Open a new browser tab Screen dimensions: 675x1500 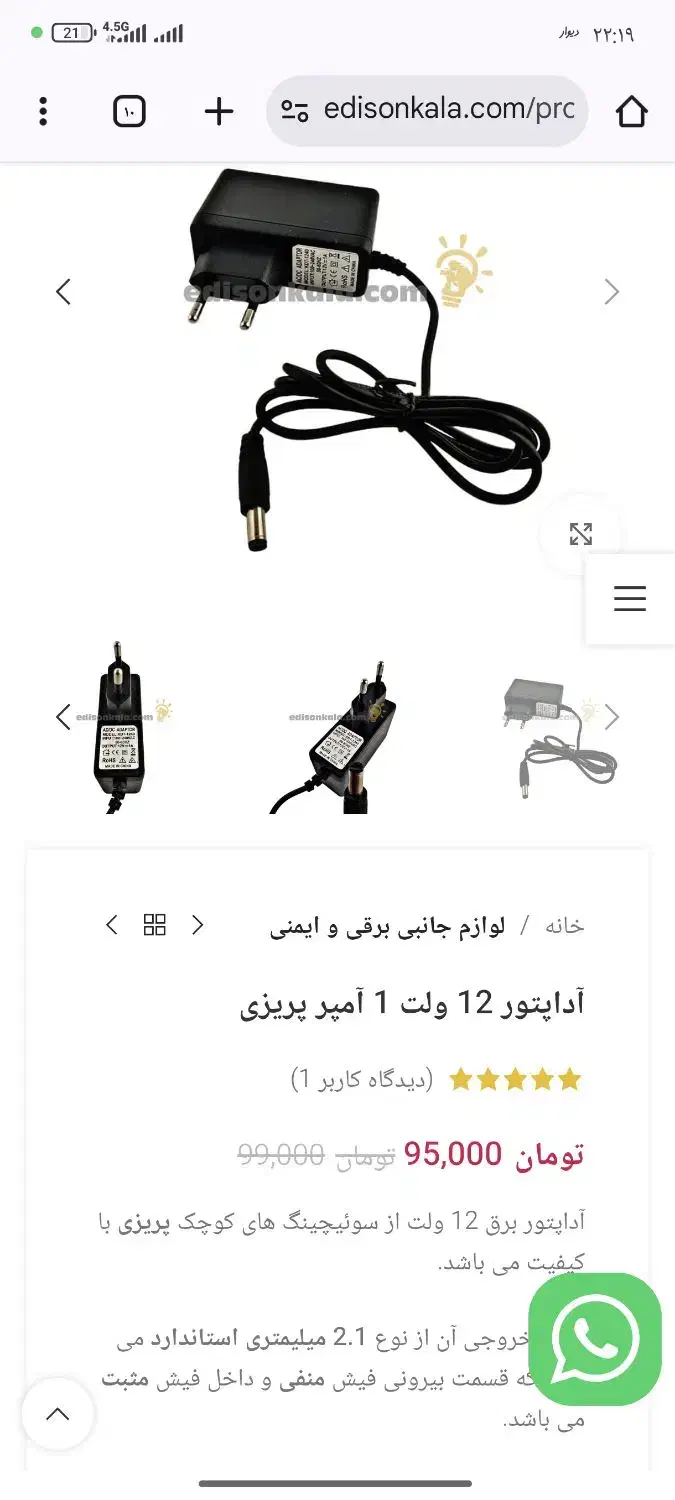[x=218, y=112]
